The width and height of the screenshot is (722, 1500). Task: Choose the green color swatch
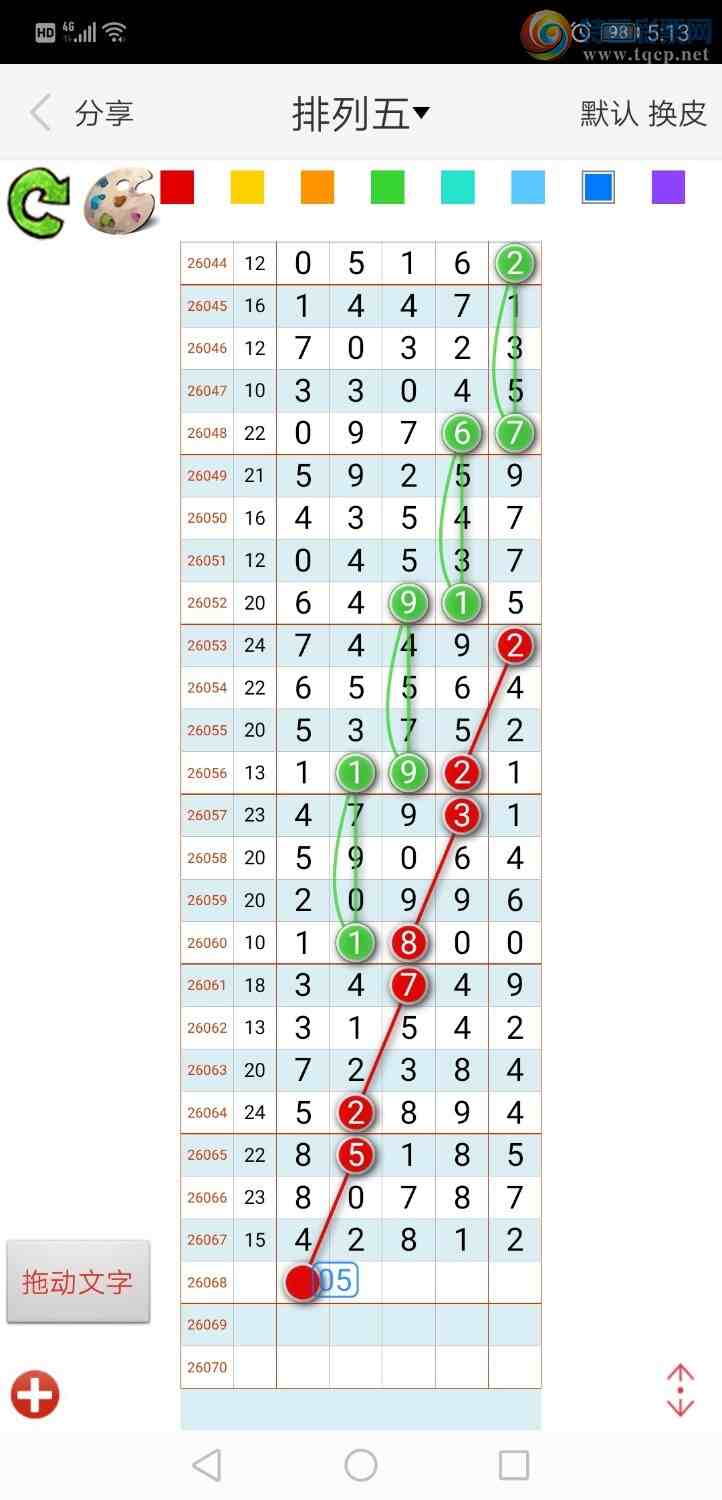point(387,187)
